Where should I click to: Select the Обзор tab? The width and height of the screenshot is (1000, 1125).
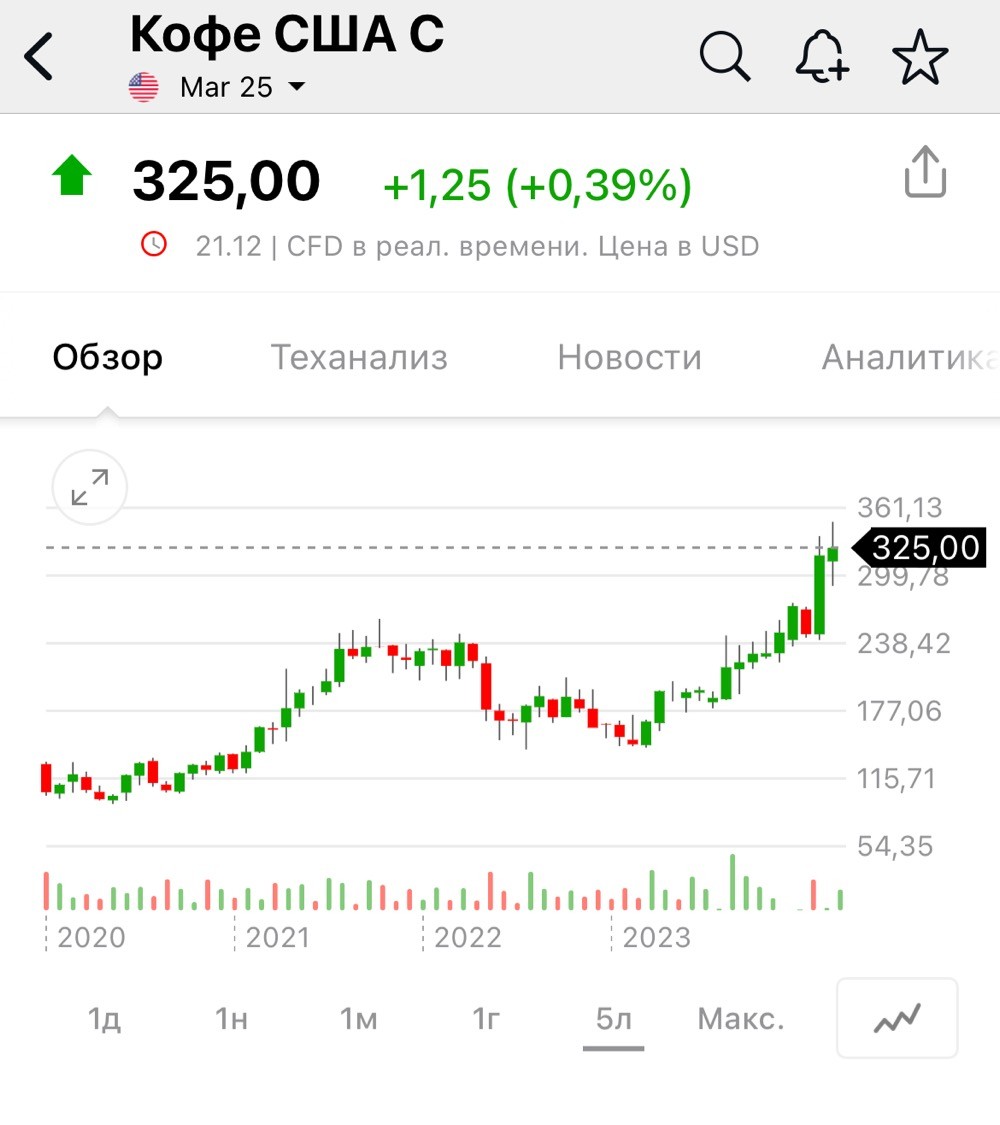click(x=108, y=357)
